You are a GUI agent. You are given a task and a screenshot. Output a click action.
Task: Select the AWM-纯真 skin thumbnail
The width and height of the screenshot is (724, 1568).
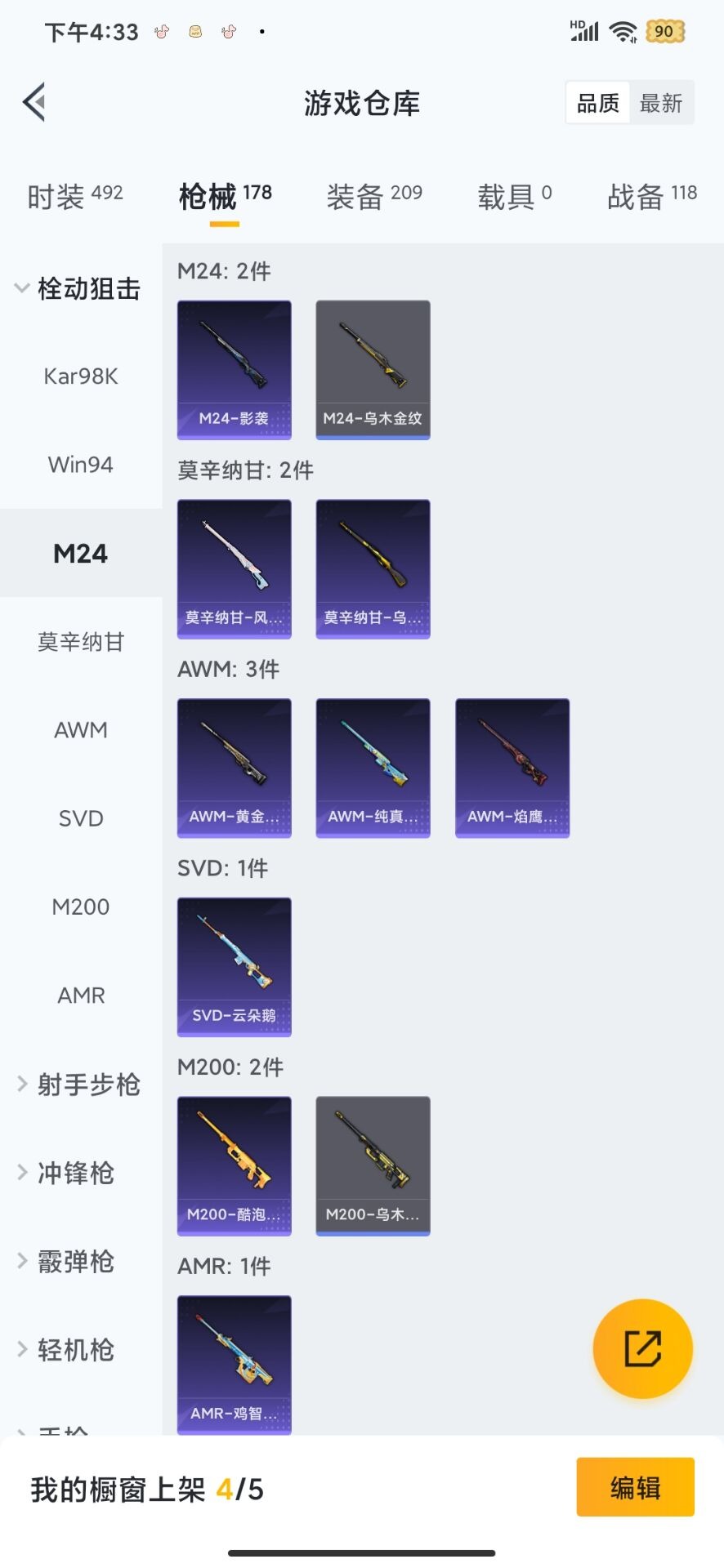373,767
